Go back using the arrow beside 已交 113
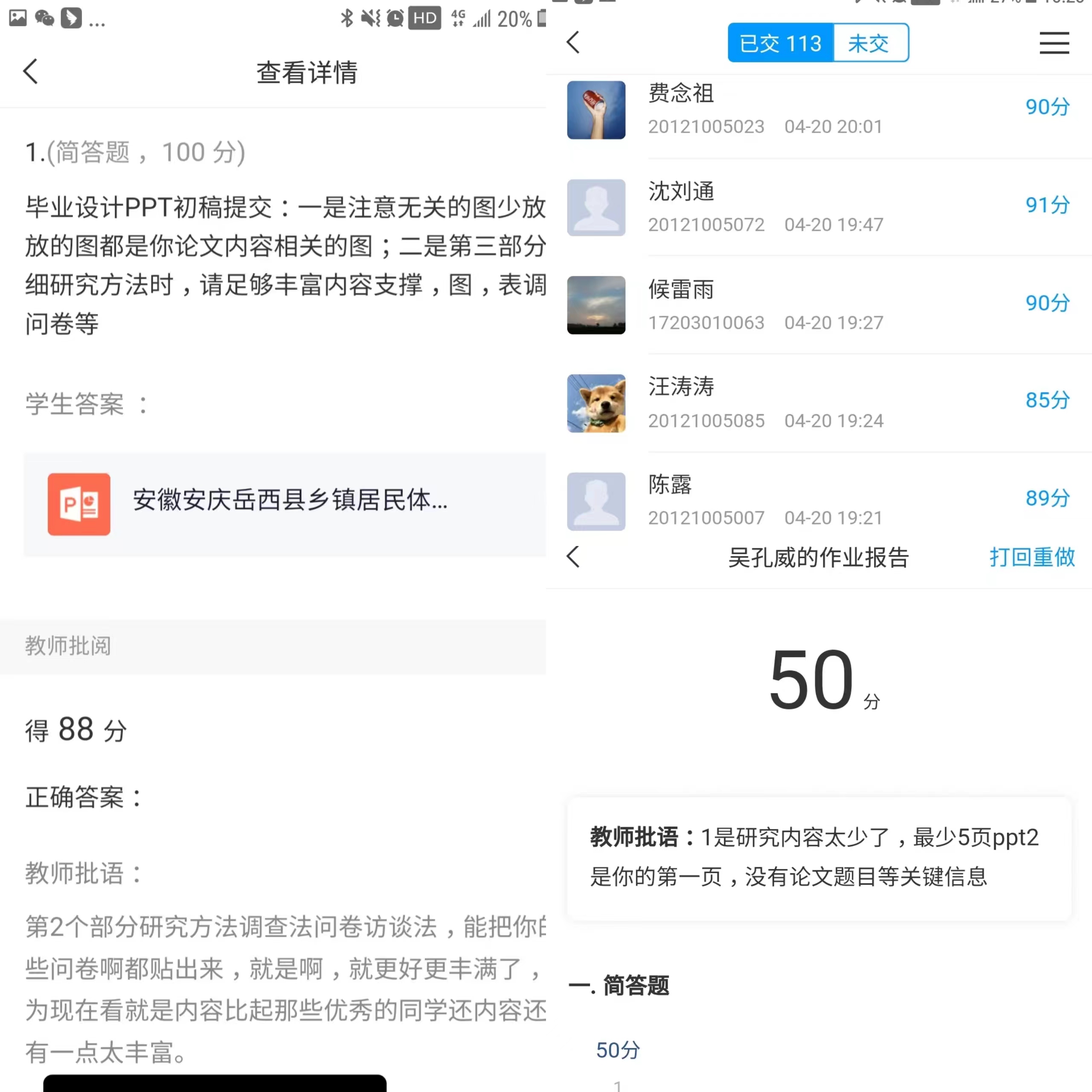Image resolution: width=1092 pixels, height=1092 pixels. click(x=574, y=42)
